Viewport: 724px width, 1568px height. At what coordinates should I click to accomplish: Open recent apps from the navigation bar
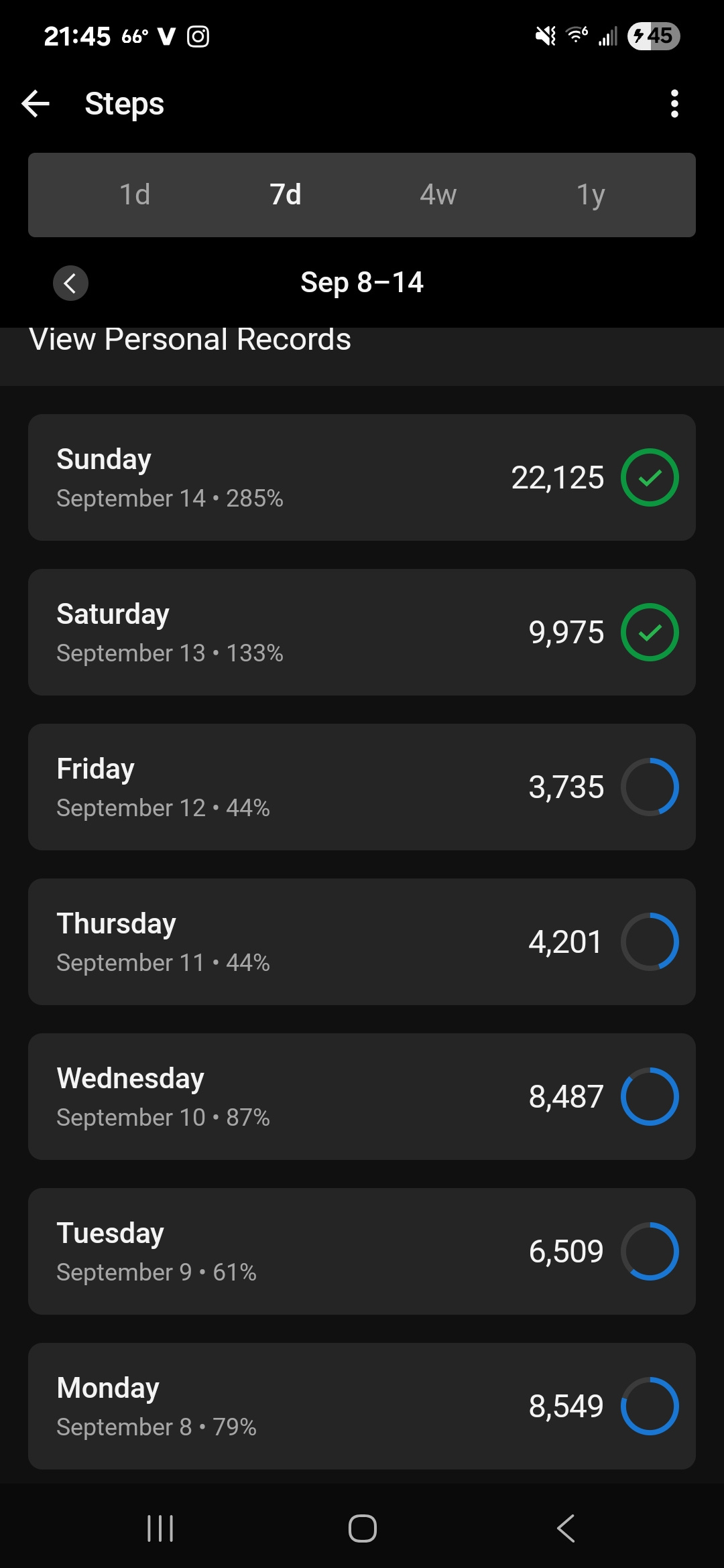pos(160,1528)
